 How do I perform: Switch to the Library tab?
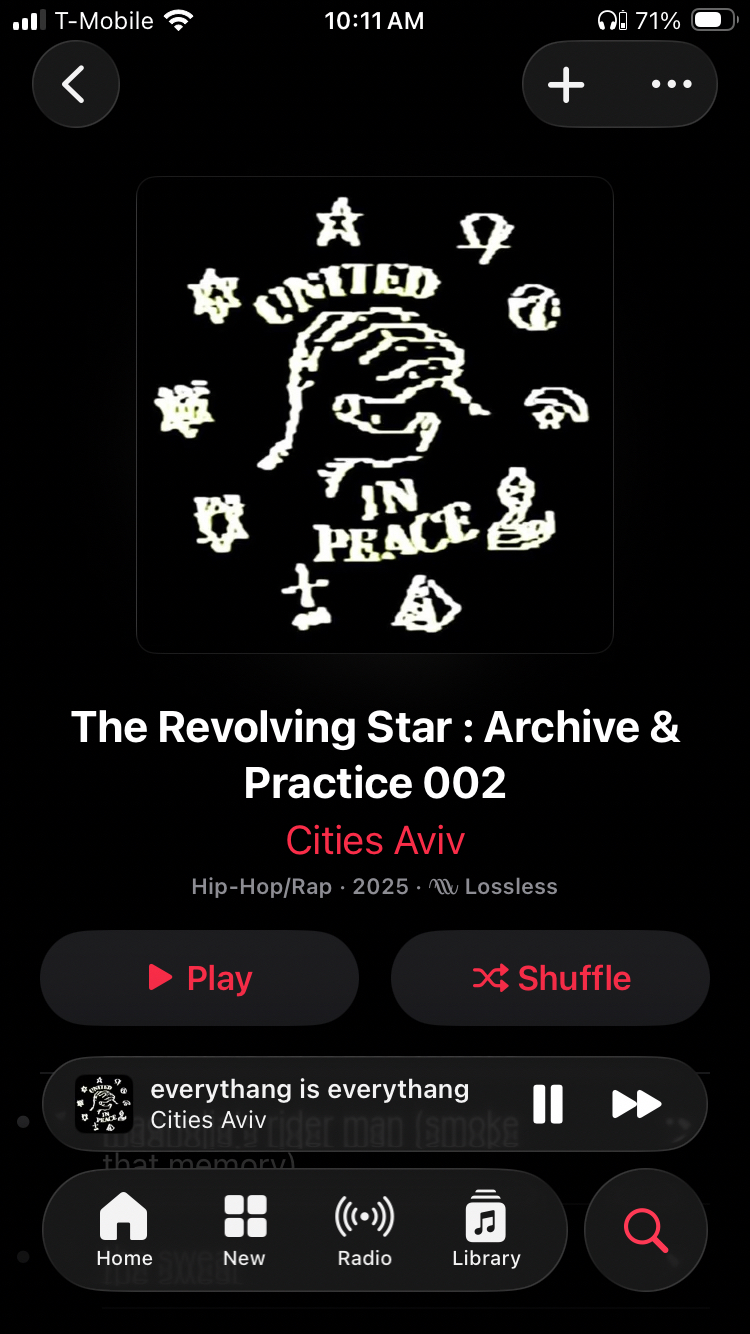tap(486, 1230)
